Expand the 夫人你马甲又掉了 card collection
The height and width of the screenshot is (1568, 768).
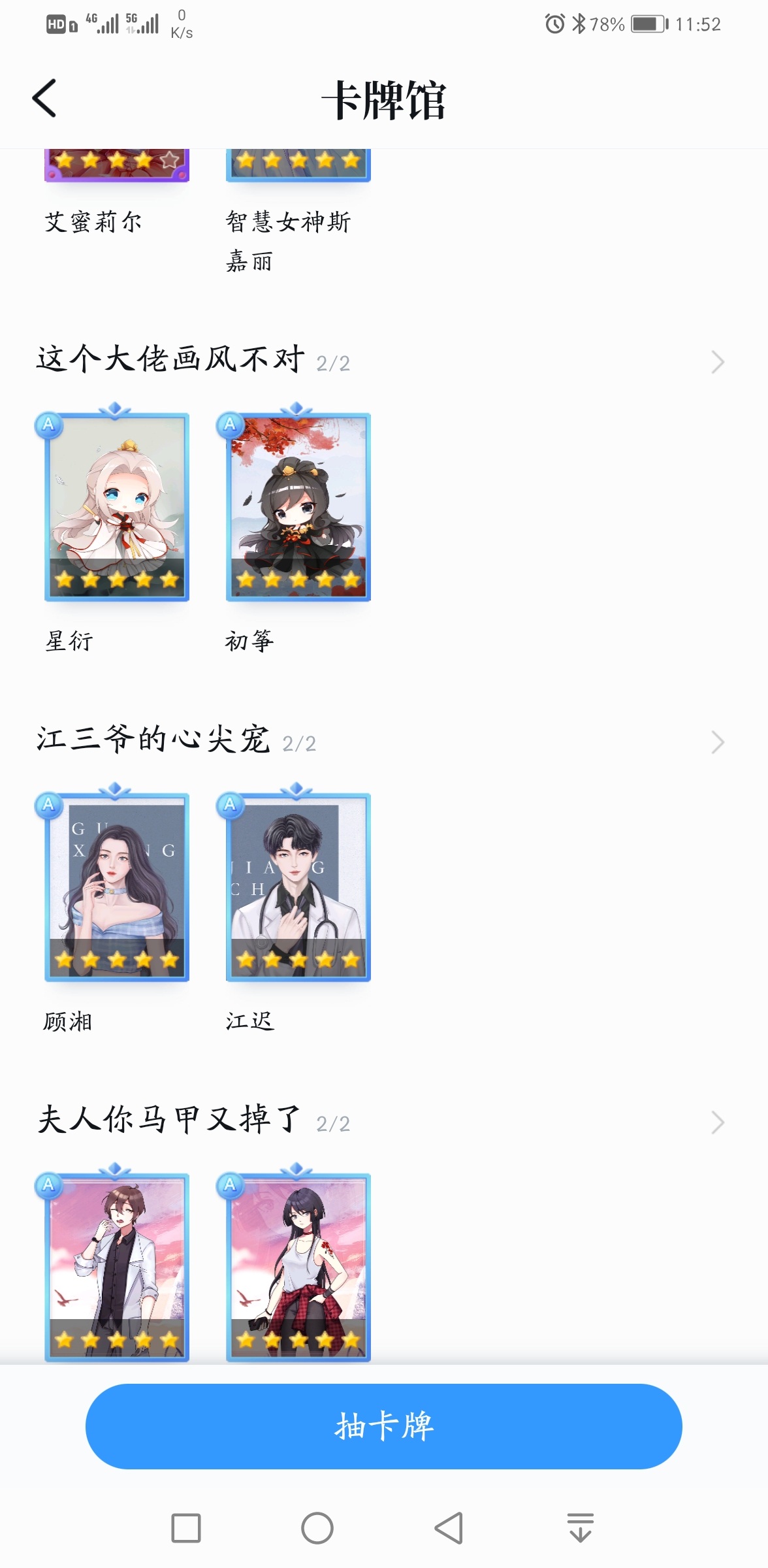tap(717, 1122)
